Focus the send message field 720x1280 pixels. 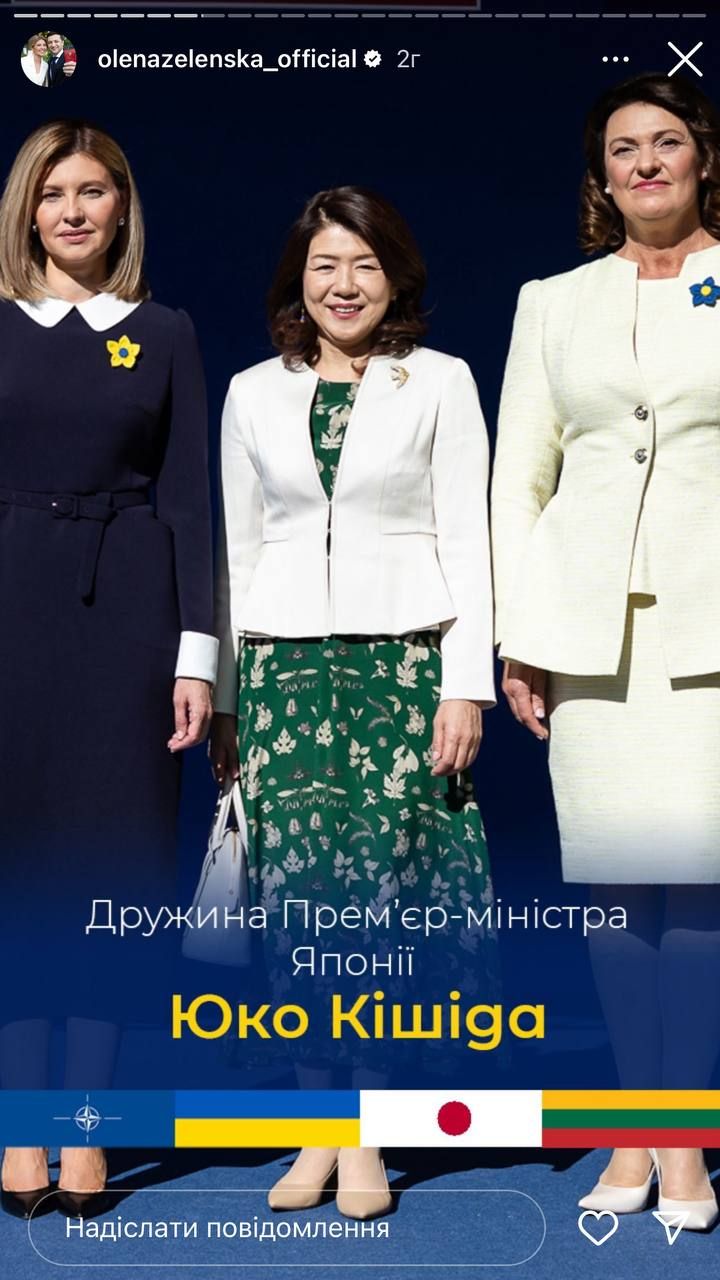pos(285,1227)
